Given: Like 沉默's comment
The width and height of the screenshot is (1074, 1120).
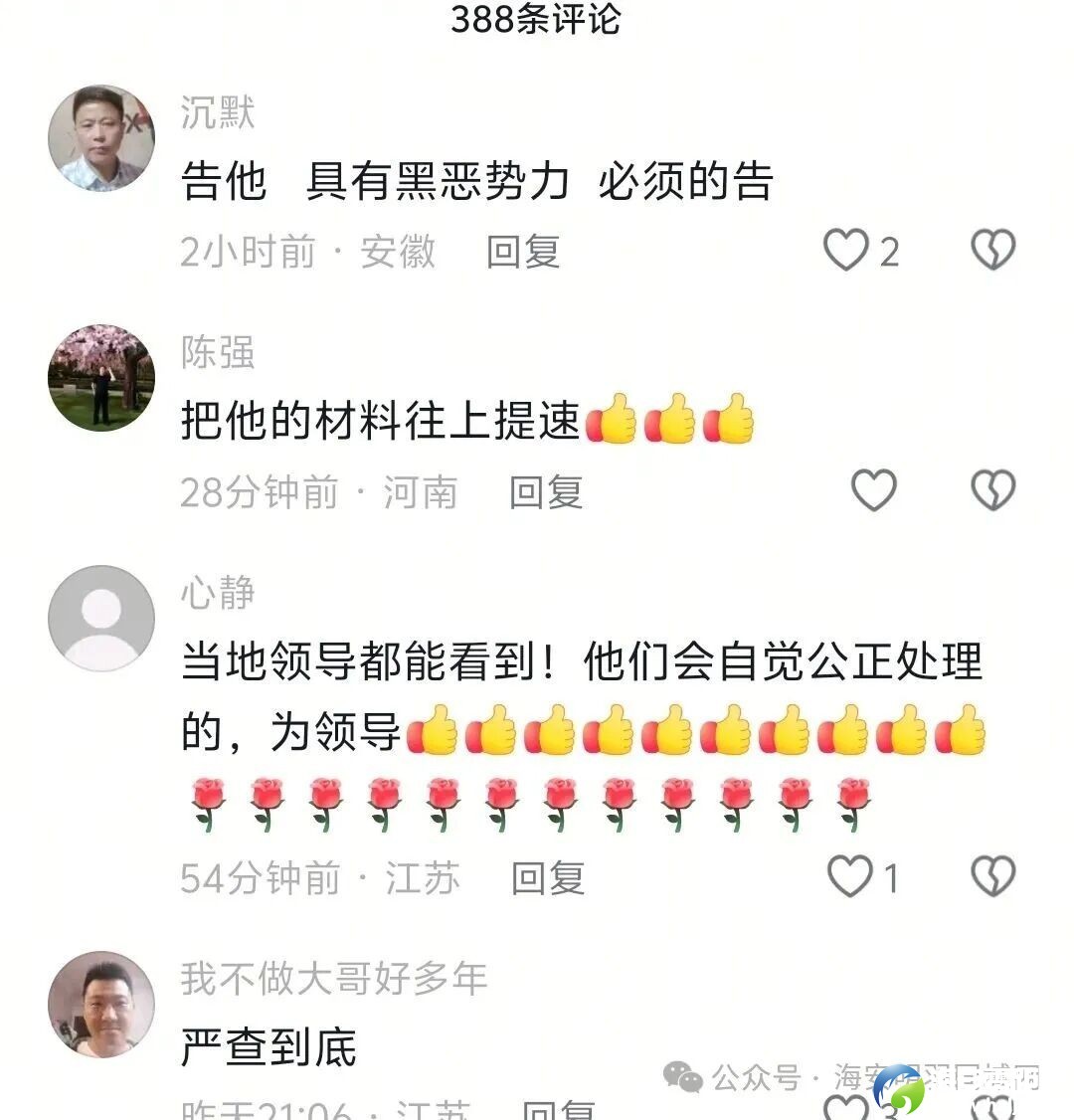Looking at the screenshot, I should (846, 250).
